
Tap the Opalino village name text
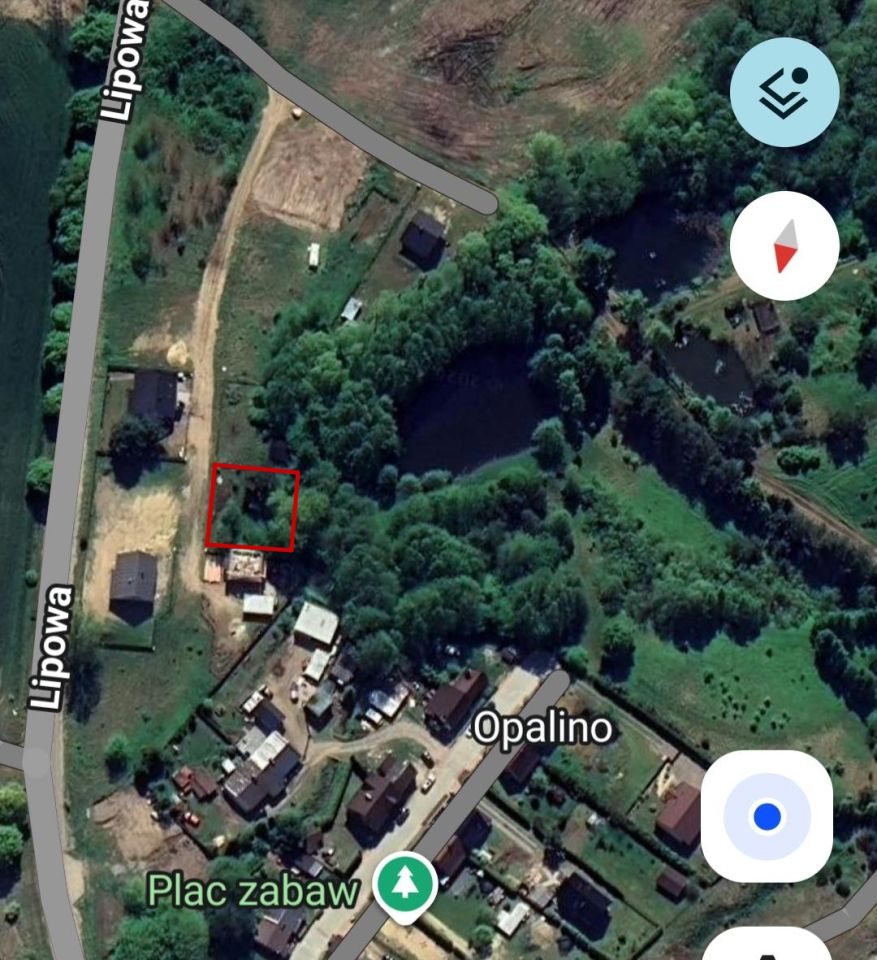[545, 730]
